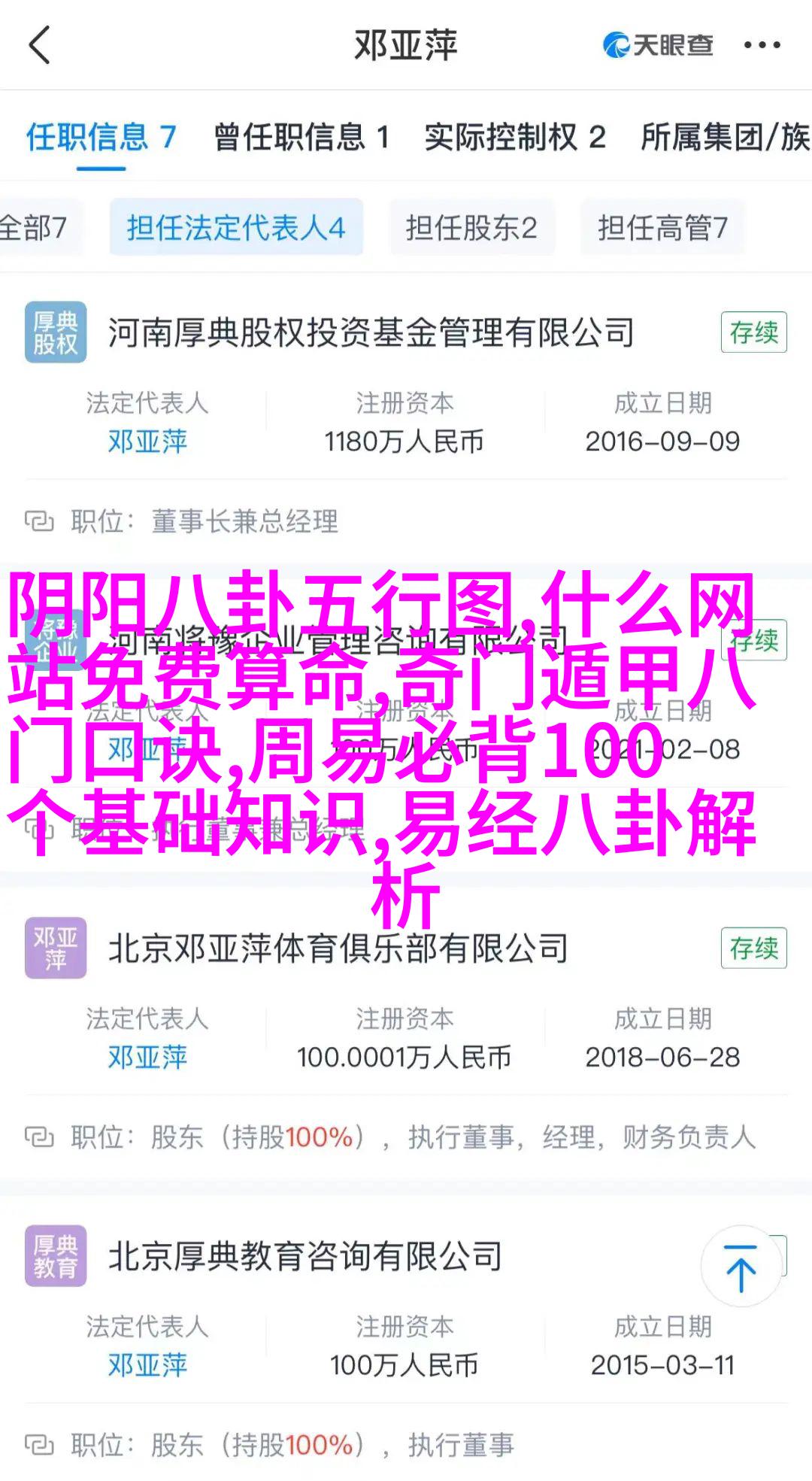The image size is (812, 1481).
Task: Open 北京厚典教育咨询有限公司 company card
Action: [304, 1257]
